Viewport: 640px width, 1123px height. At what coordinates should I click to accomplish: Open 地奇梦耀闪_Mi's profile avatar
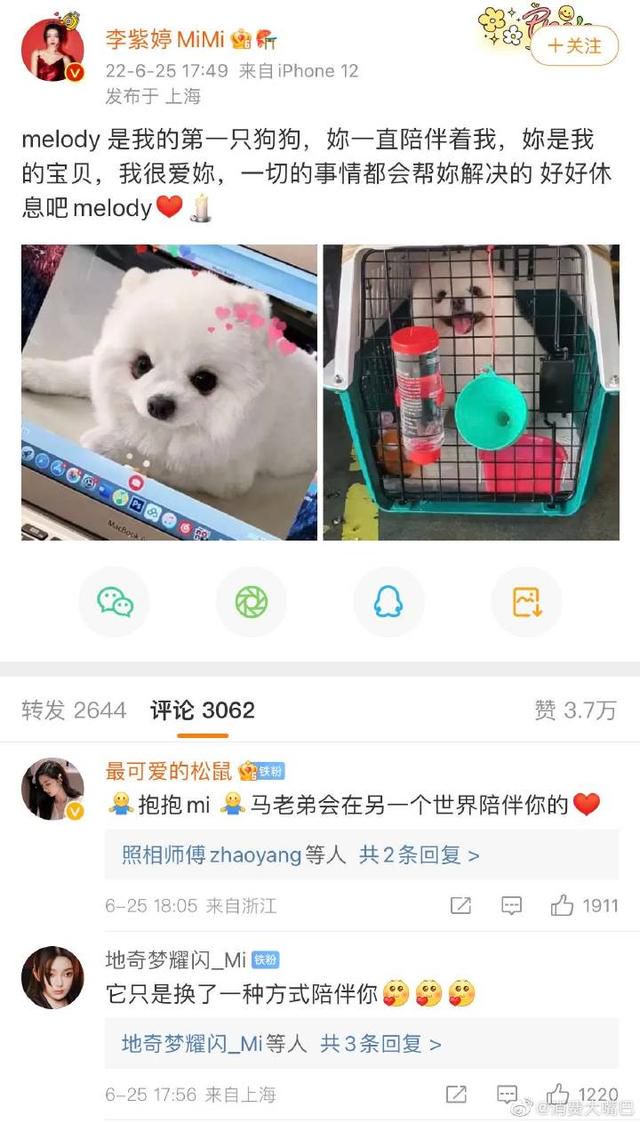(x=52, y=978)
